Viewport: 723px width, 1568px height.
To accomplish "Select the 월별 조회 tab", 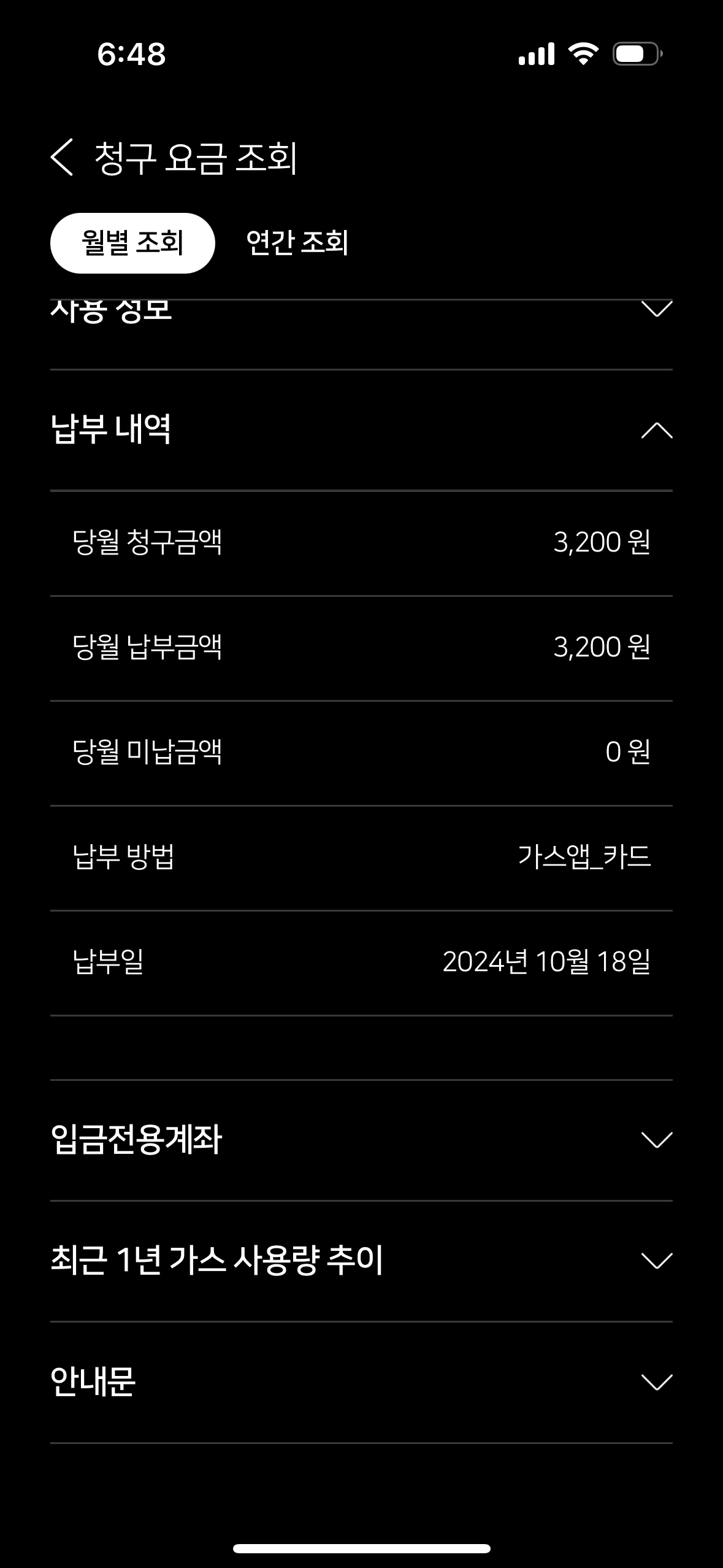I will tap(132, 243).
